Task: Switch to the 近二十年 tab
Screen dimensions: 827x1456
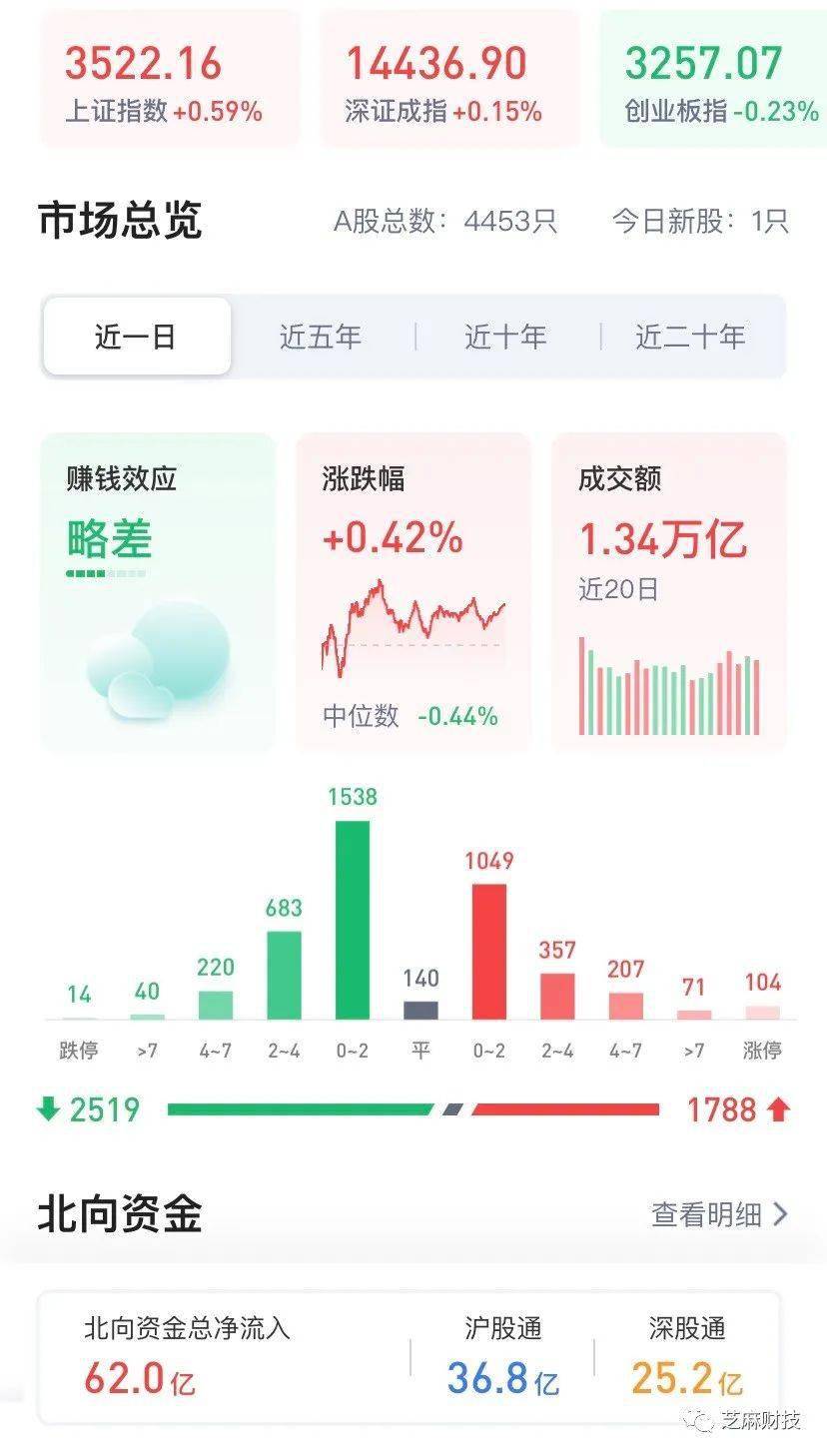Action: [691, 337]
